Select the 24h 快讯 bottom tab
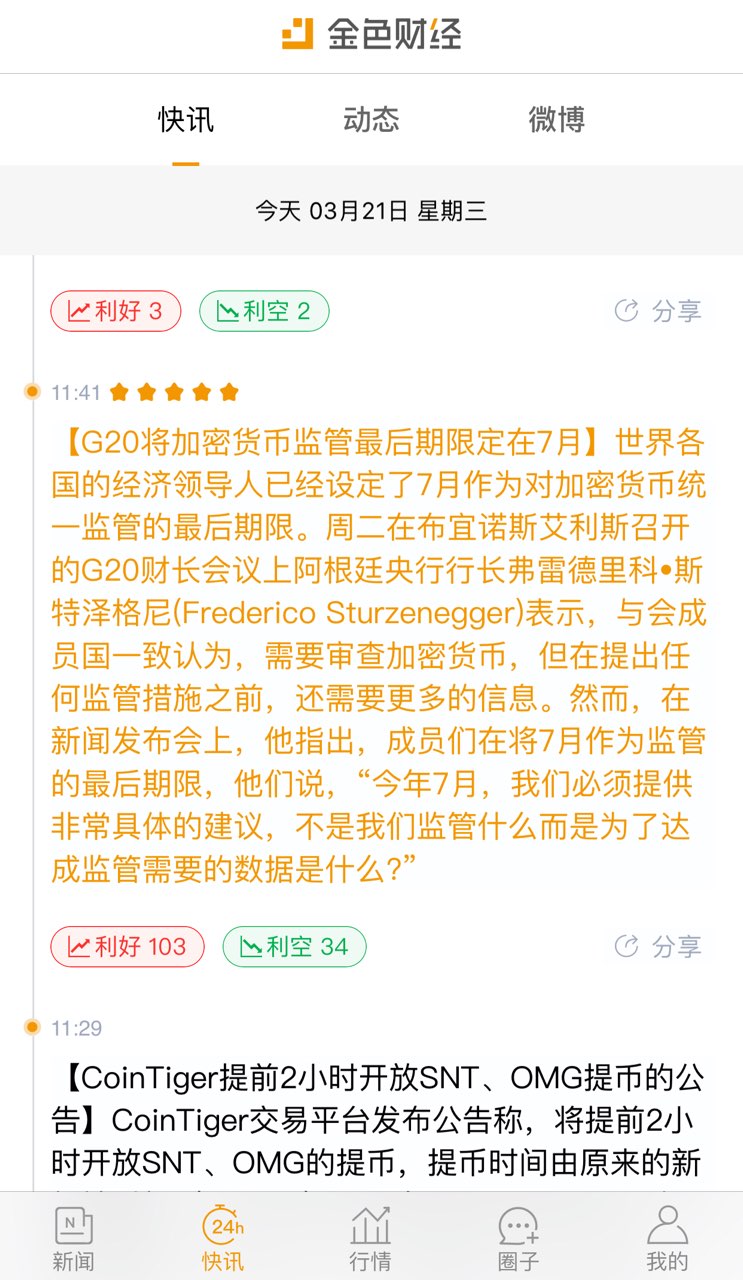Image resolution: width=743 pixels, height=1280 pixels. point(222,1238)
